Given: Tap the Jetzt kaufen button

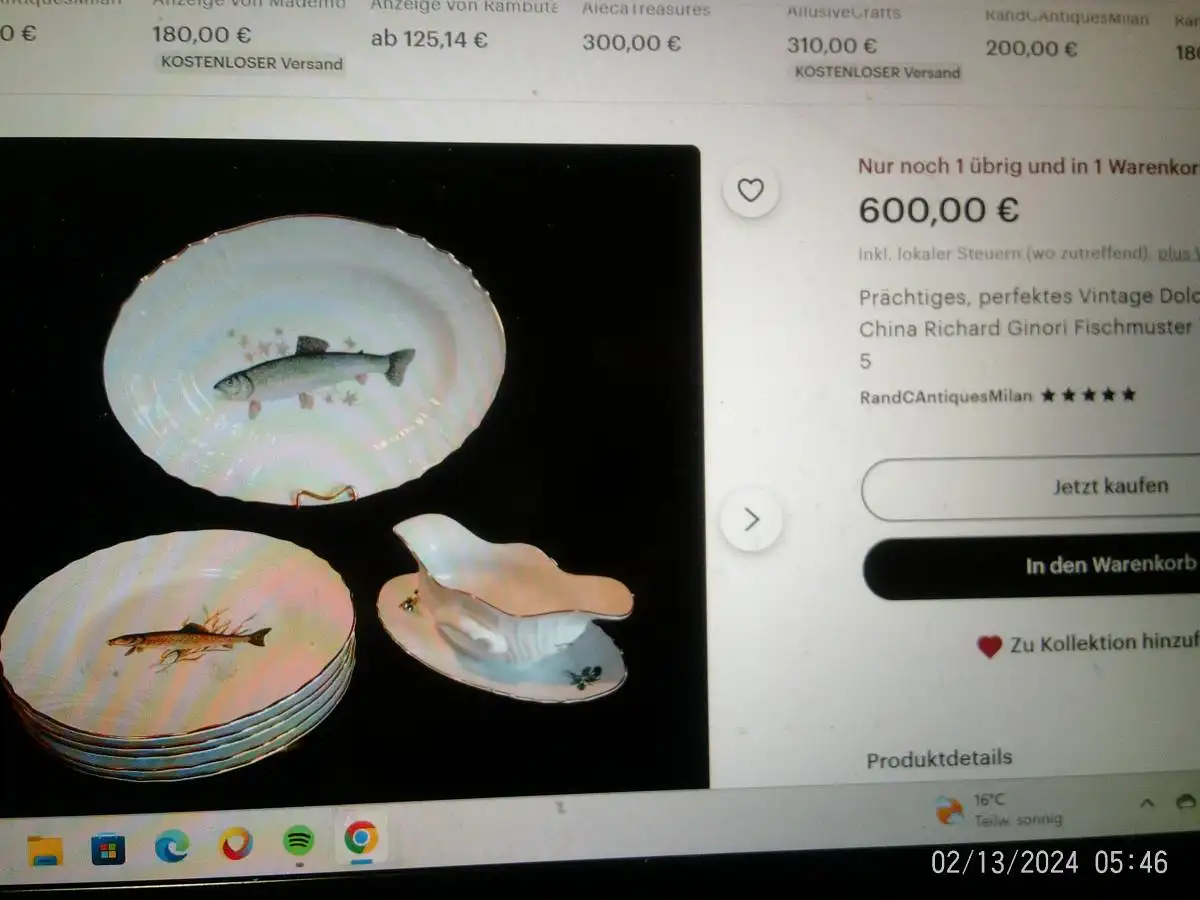Looking at the screenshot, I should coord(1030,487).
